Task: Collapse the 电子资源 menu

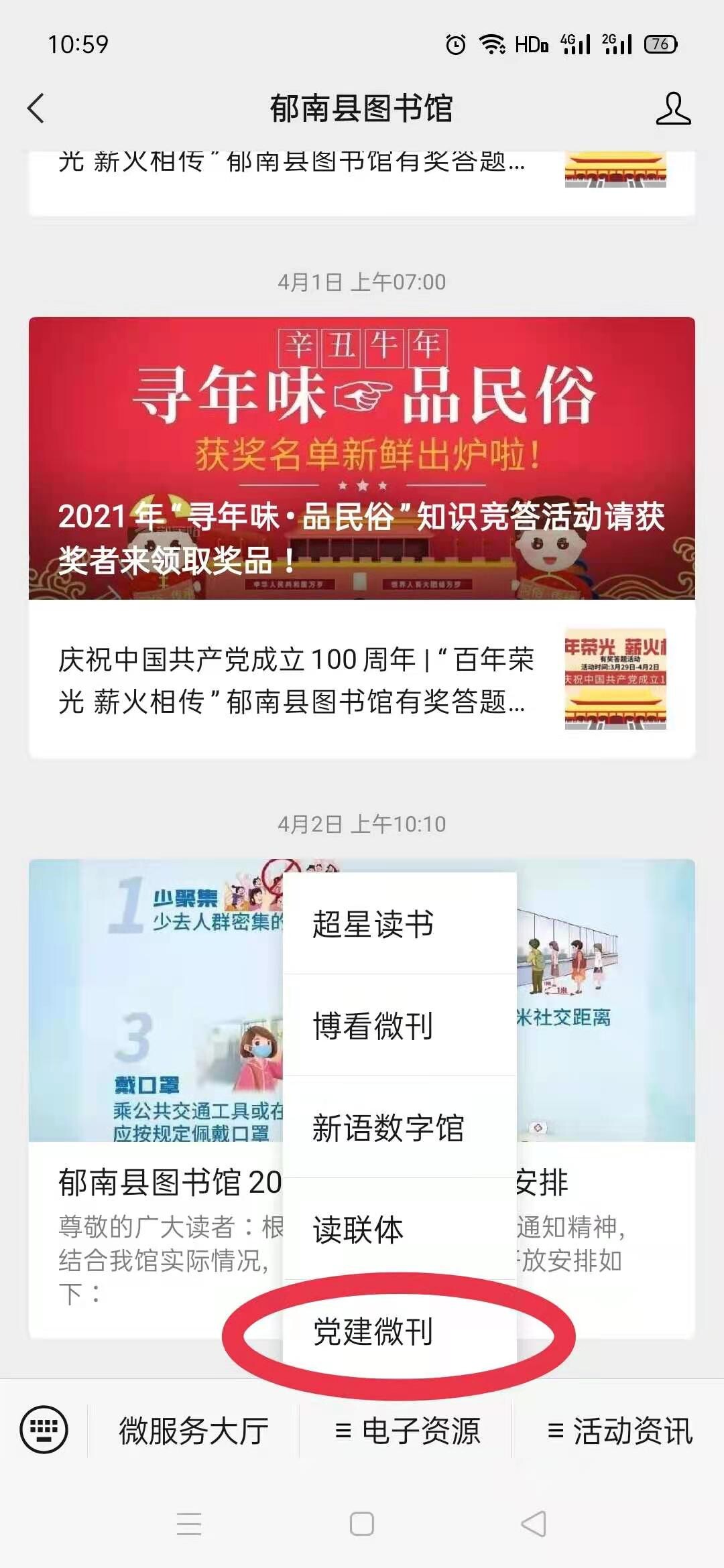Action: [407, 1431]
